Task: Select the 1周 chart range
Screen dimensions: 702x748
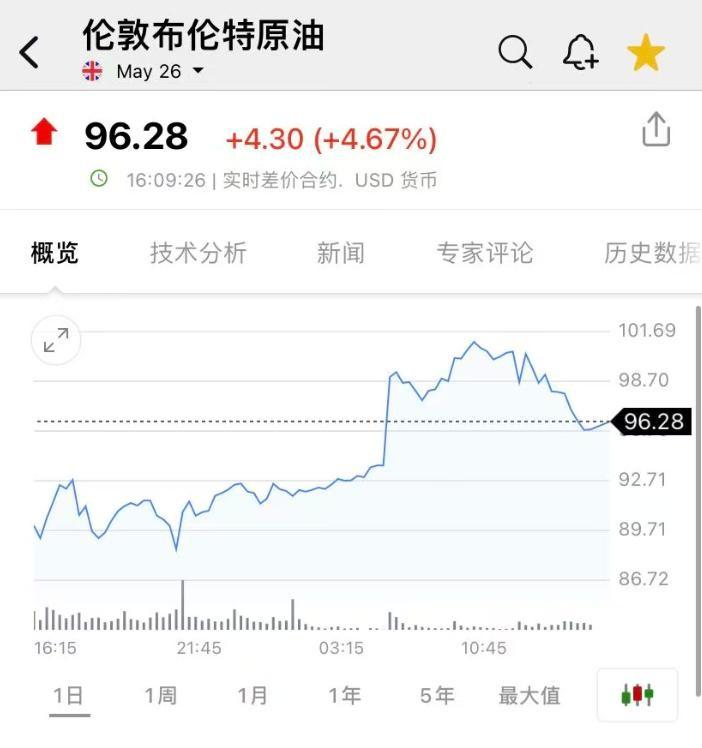Action: pyautogui.click(x=161, y=695)
